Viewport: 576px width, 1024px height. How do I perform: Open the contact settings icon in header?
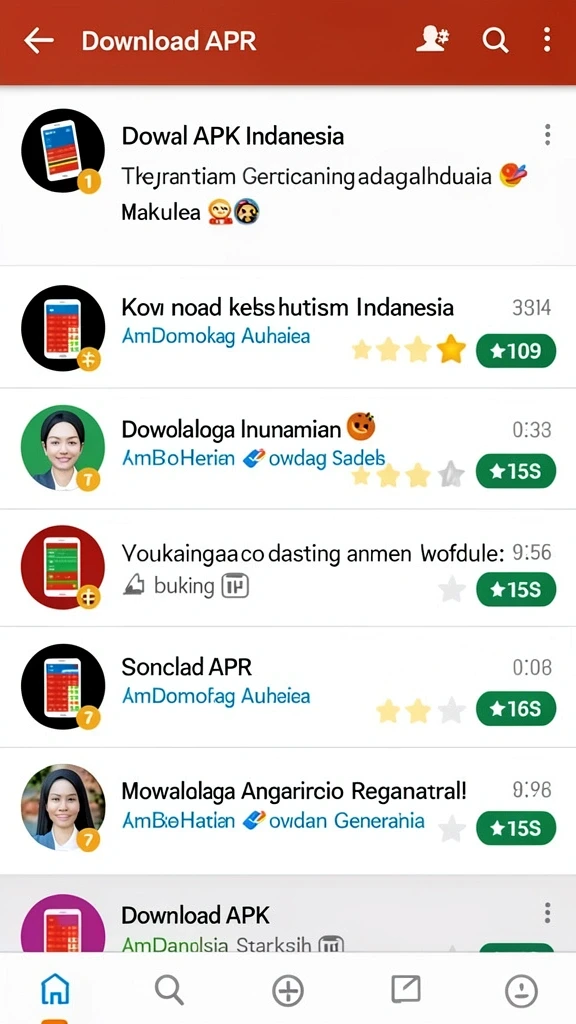point(433,40)
